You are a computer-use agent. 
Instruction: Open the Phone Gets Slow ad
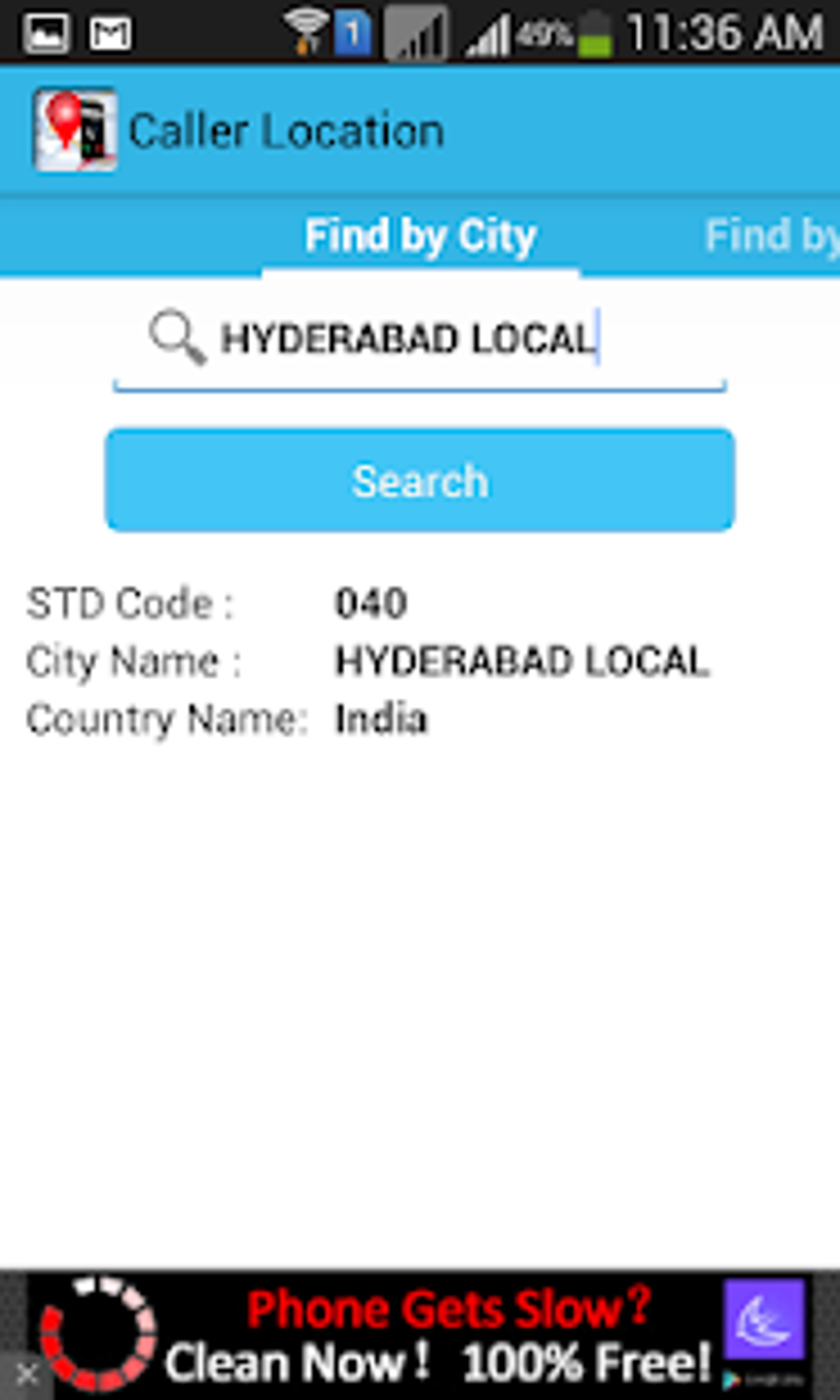(436, 1334)
